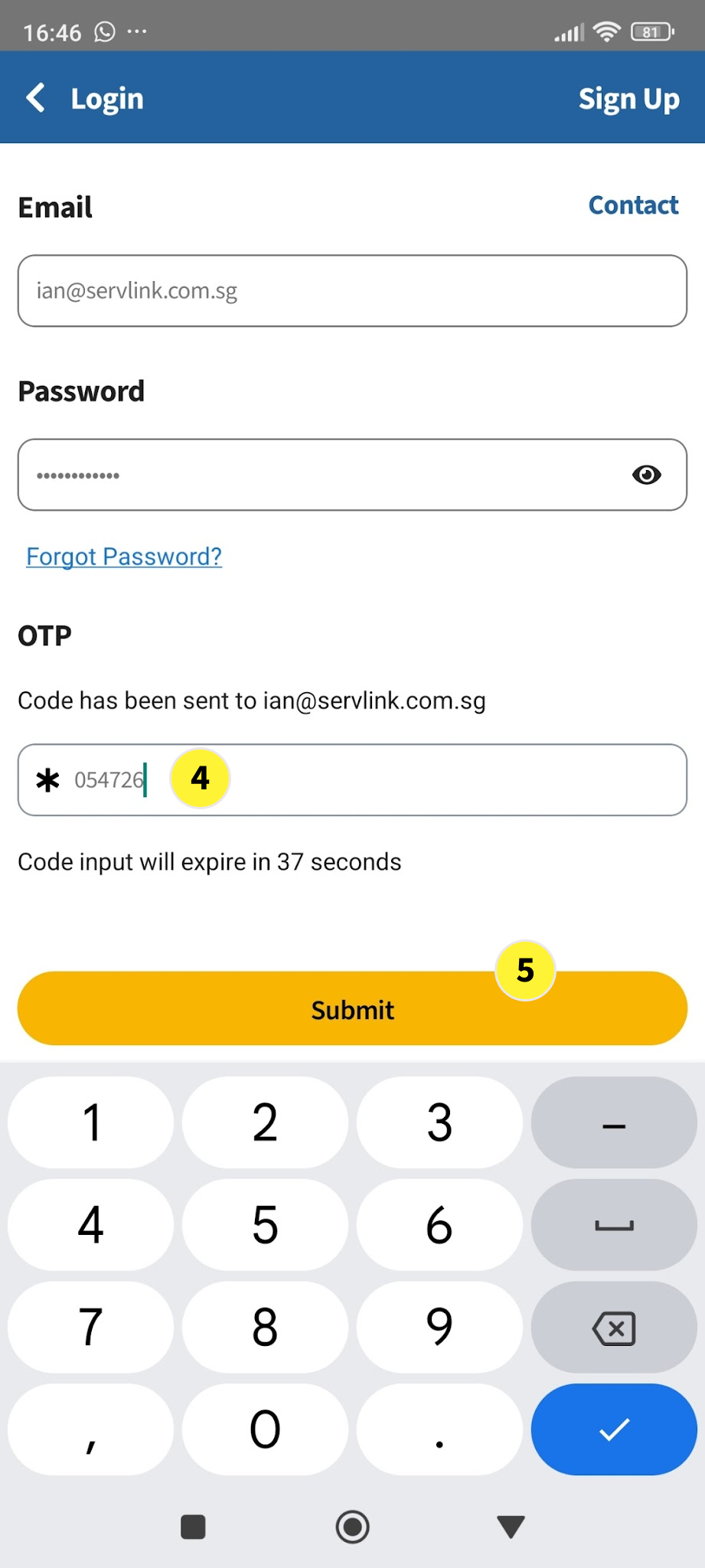Image resolution: width=705 pixels, height=1568 pixels.
Task: Show the password with the eye icon
Action: tap(647, 475)
